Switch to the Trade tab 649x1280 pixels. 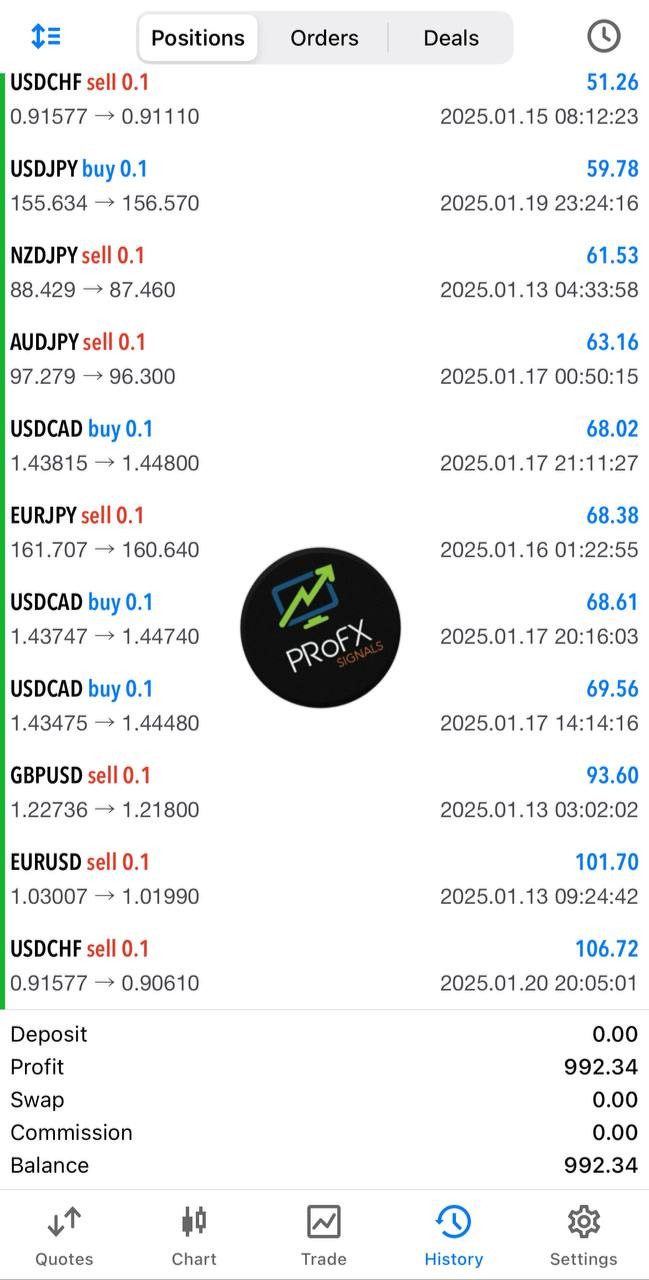point(324,1236)
